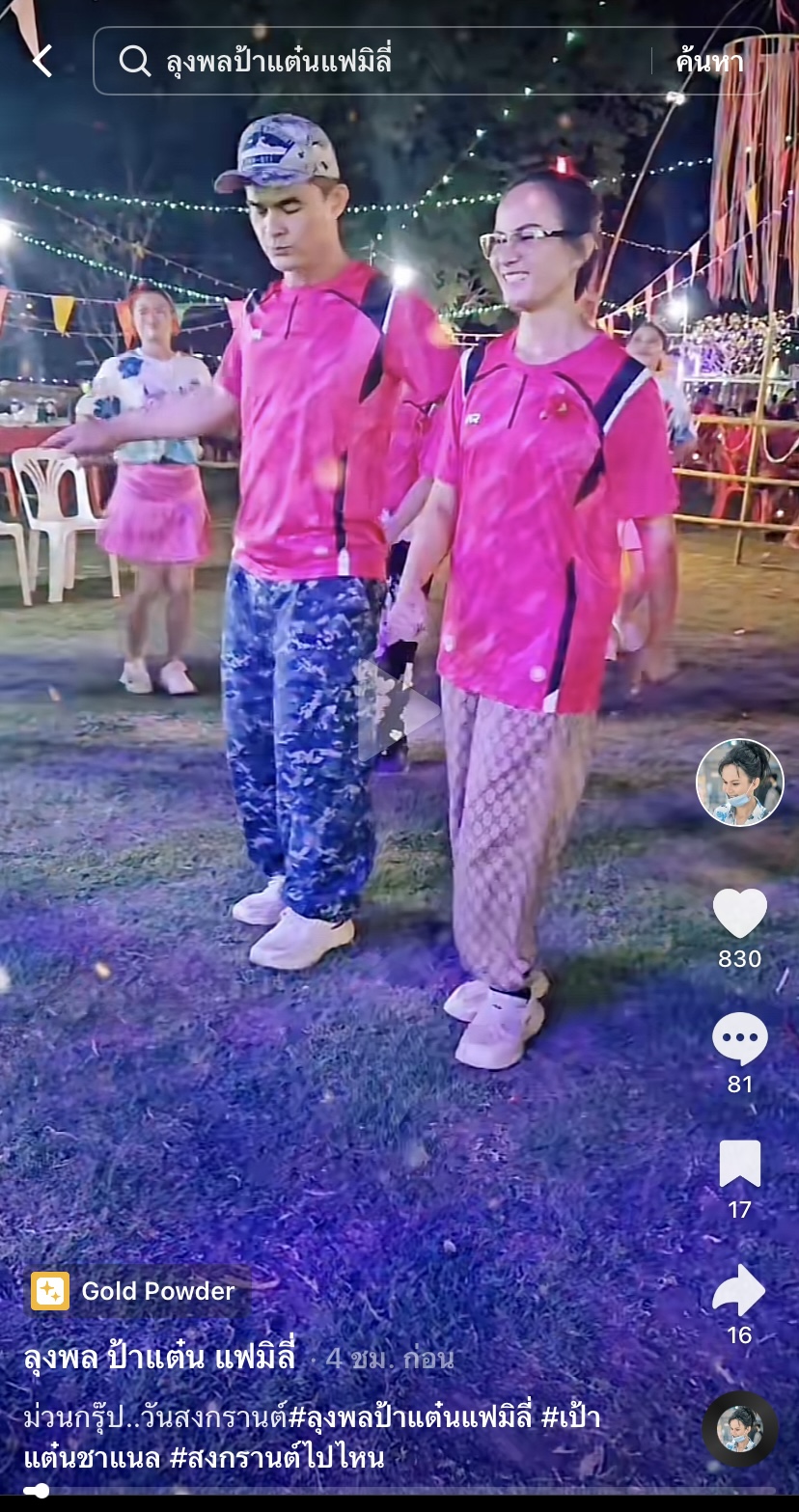Open the creator's profile picture
The height and width of the screenshot is (1512, 799).
pyautogui.click(x=739, y=783)
